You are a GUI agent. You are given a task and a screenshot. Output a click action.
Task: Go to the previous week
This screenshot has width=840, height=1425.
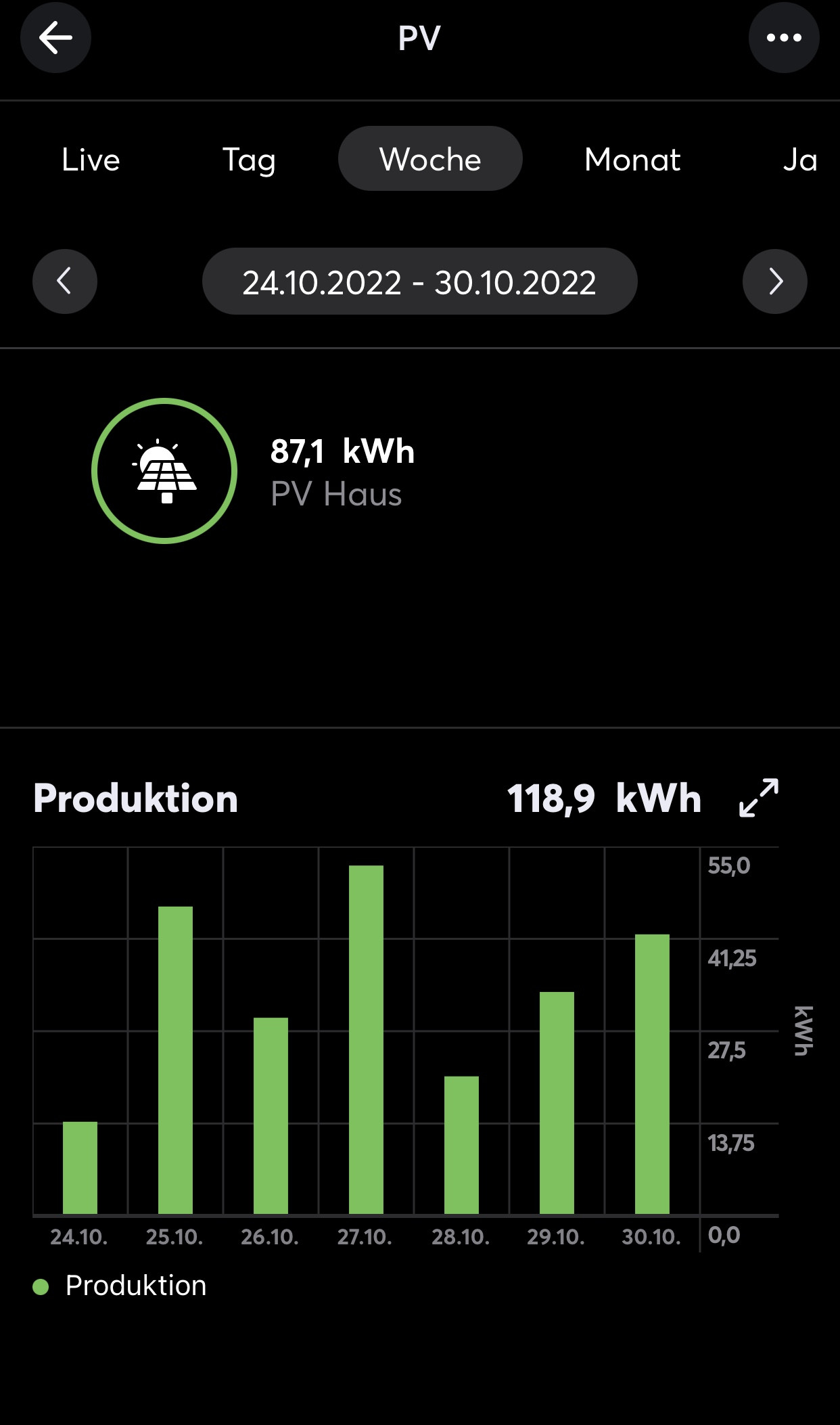coord(65,281)
